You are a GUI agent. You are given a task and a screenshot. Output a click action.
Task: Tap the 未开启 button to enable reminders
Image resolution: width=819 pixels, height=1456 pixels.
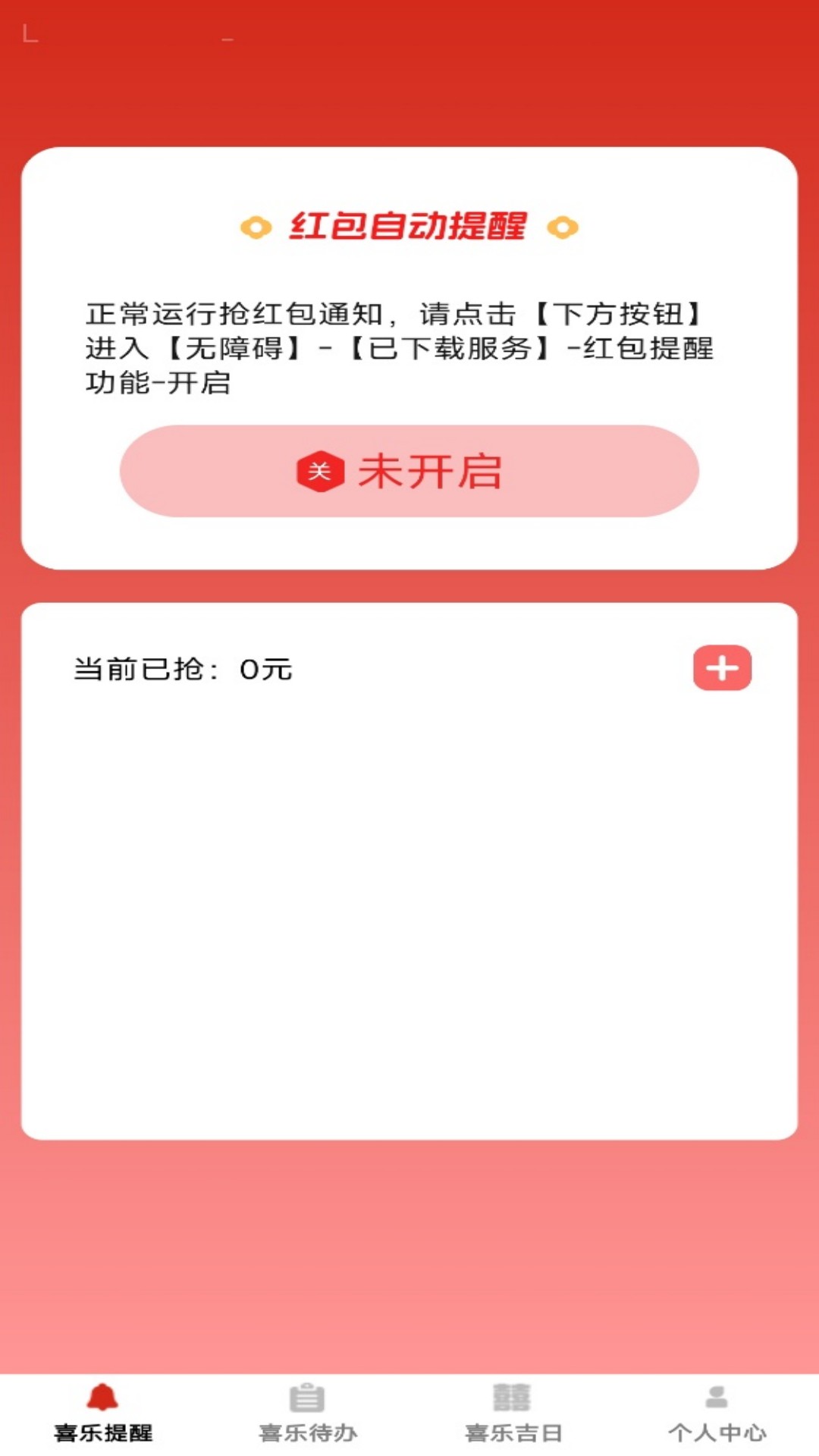[409, 471]
